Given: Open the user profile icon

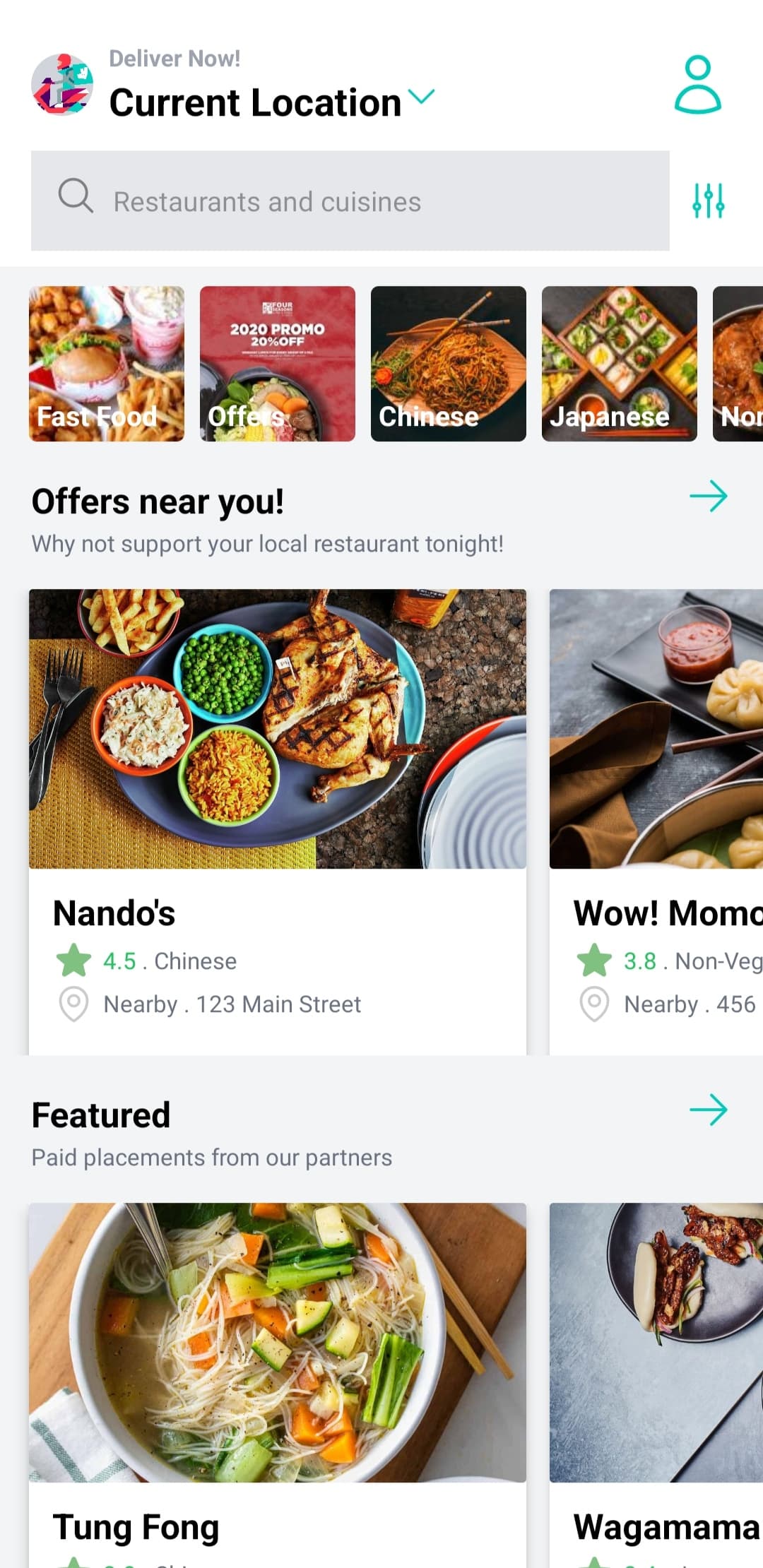Looking at the screenshot, I should 697,85.
